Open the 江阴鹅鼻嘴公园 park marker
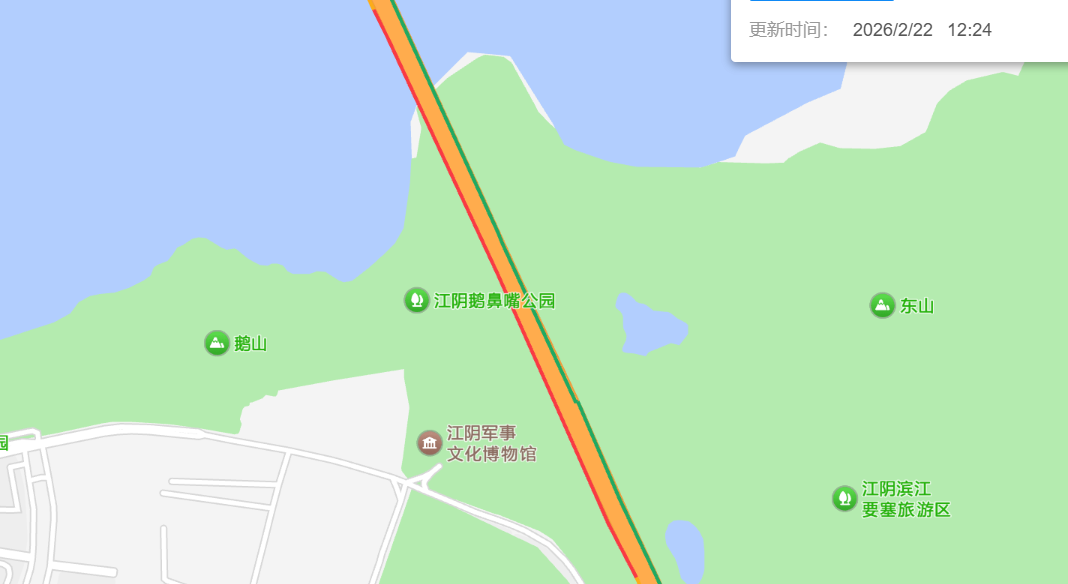The height and width of the screenshot is (584, 1068). click(417, 300)
